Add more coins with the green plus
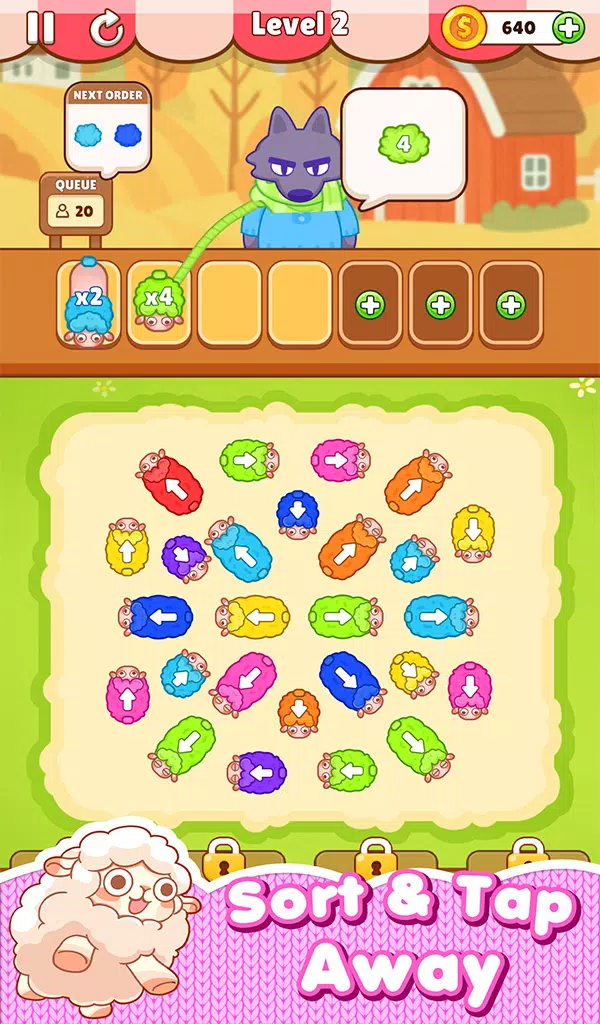 point(568,28)
